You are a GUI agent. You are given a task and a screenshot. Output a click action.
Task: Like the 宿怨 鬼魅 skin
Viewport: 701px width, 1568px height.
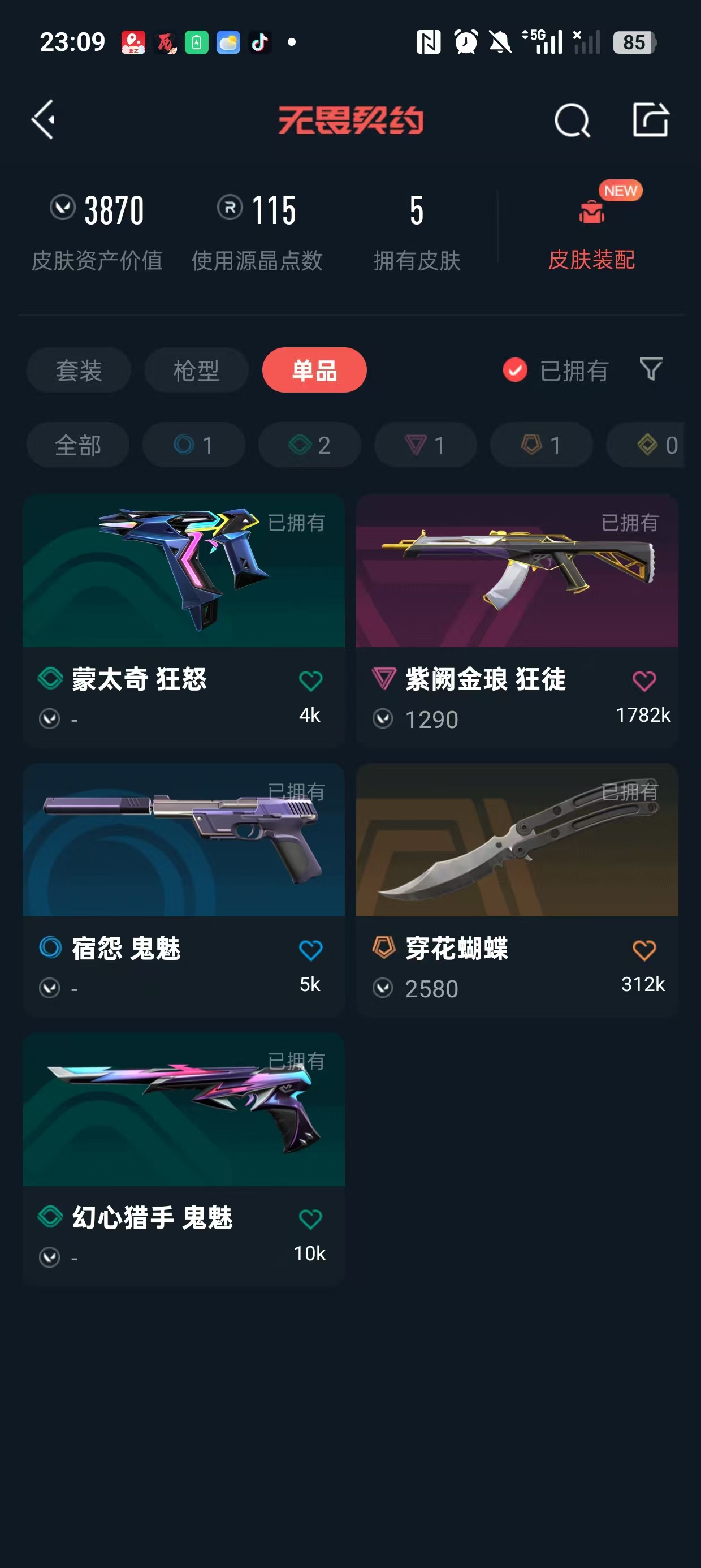point(310,950)
